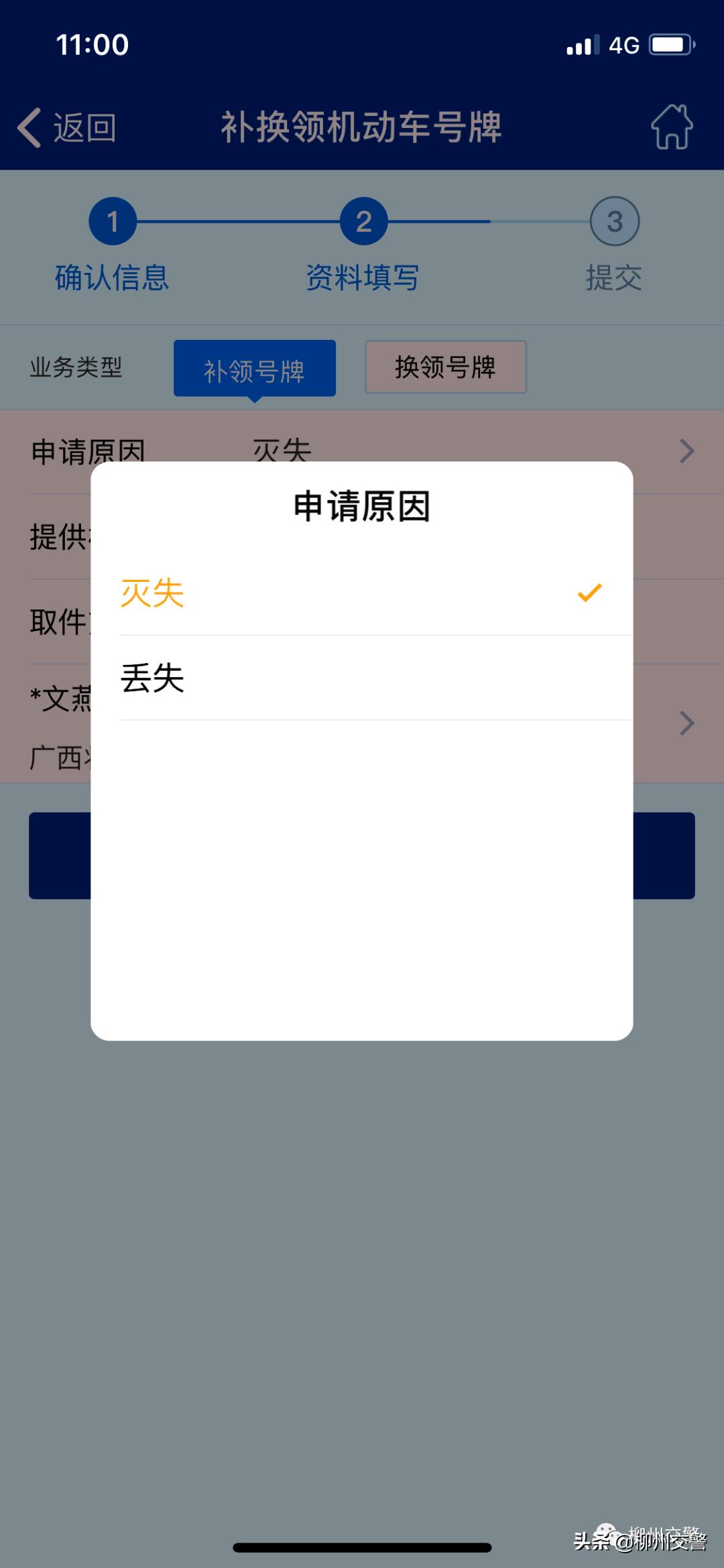
Task: Switch to the 换领号牌 tab
Action: [x=444, y=367]
